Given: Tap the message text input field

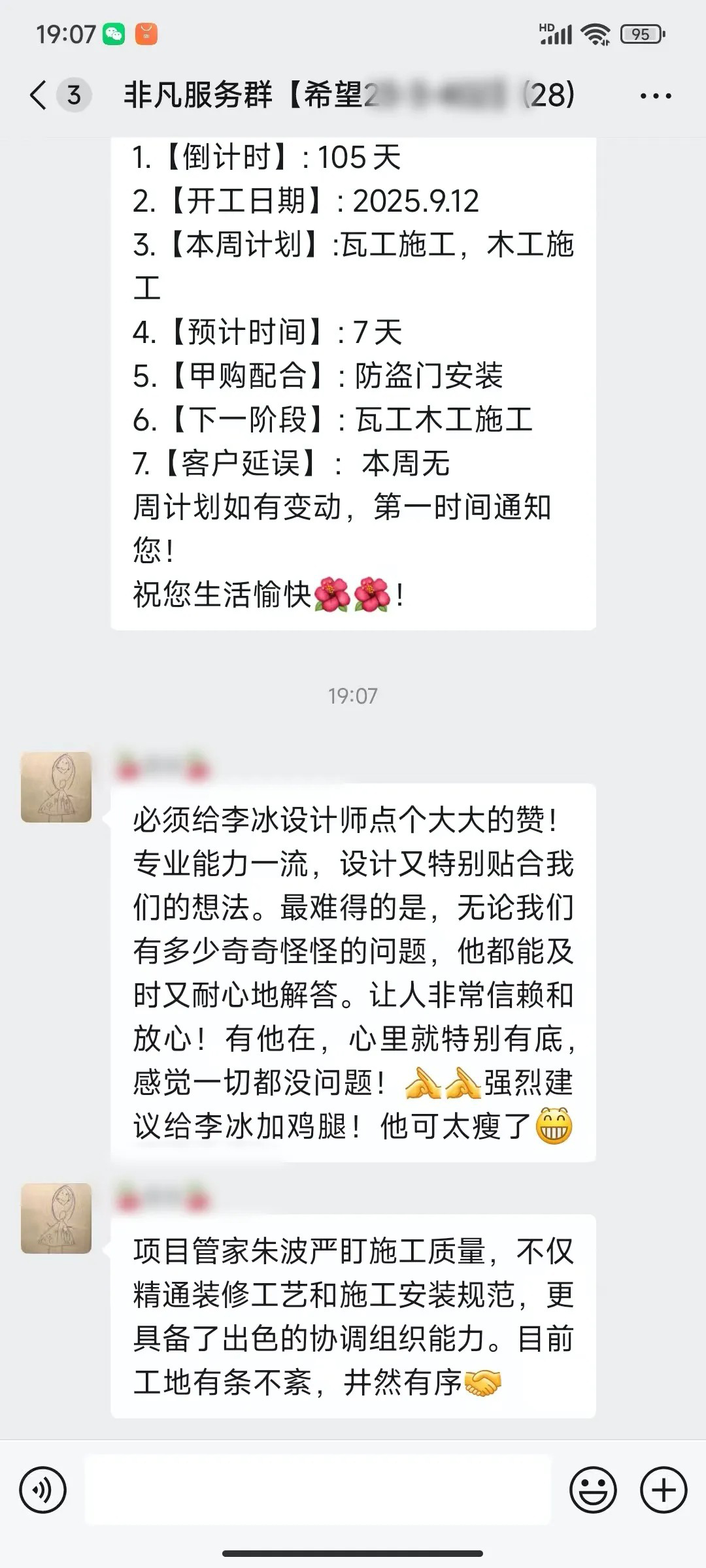Looking at the screenshot, I should pos(318,1490).
